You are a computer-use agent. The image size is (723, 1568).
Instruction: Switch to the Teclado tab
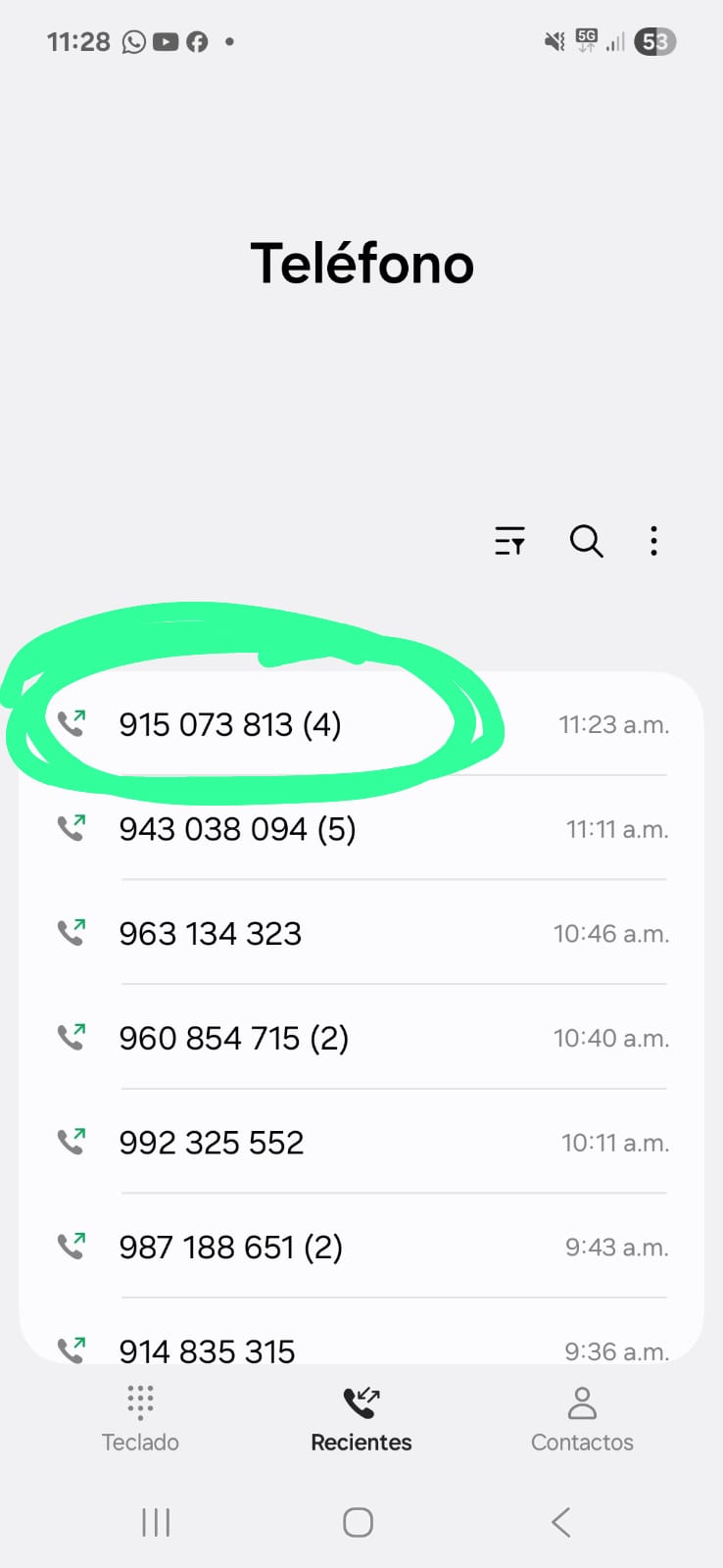click(x=140, y=1418)
